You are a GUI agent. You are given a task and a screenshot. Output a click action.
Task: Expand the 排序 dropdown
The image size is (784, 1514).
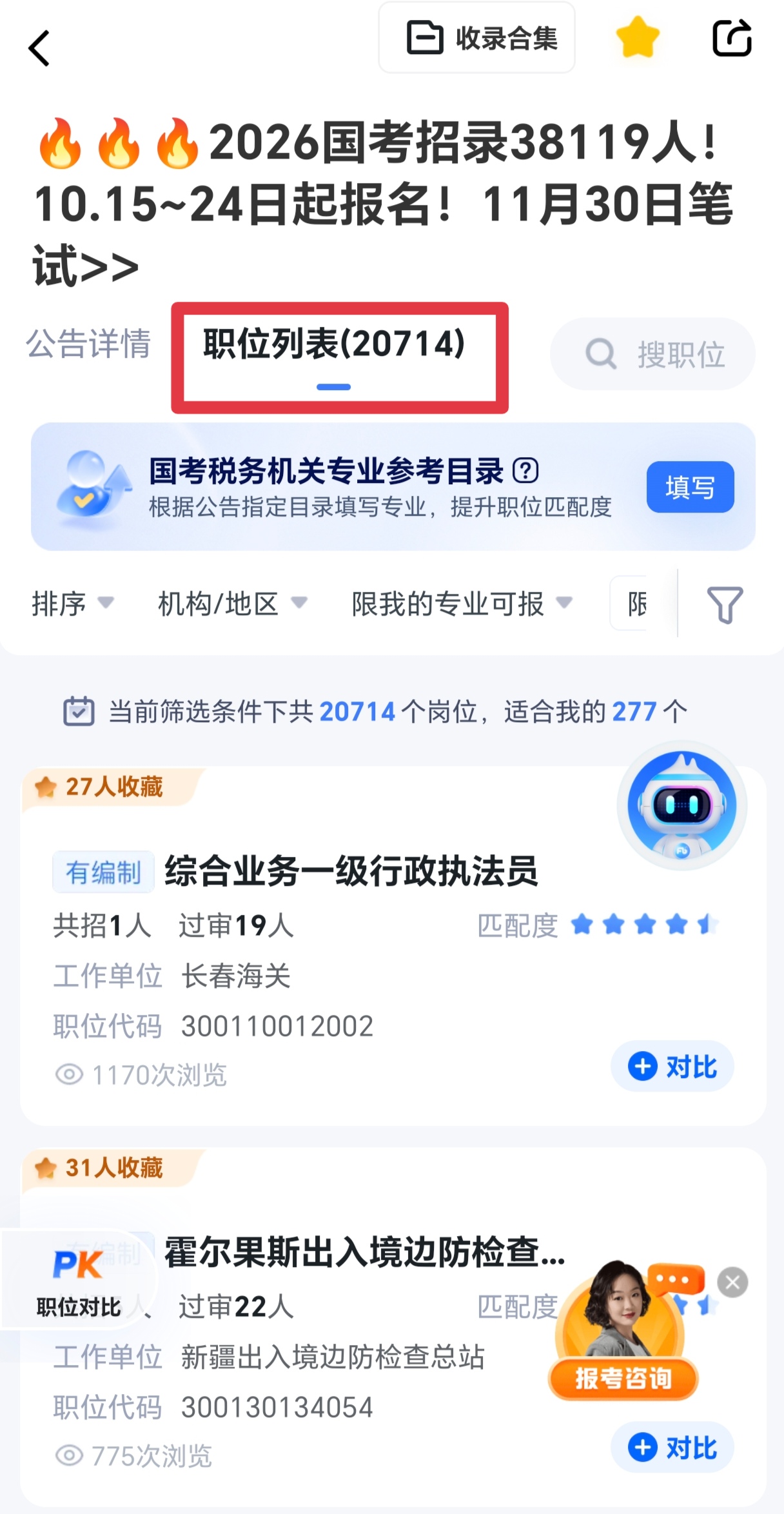coord(72,604)
